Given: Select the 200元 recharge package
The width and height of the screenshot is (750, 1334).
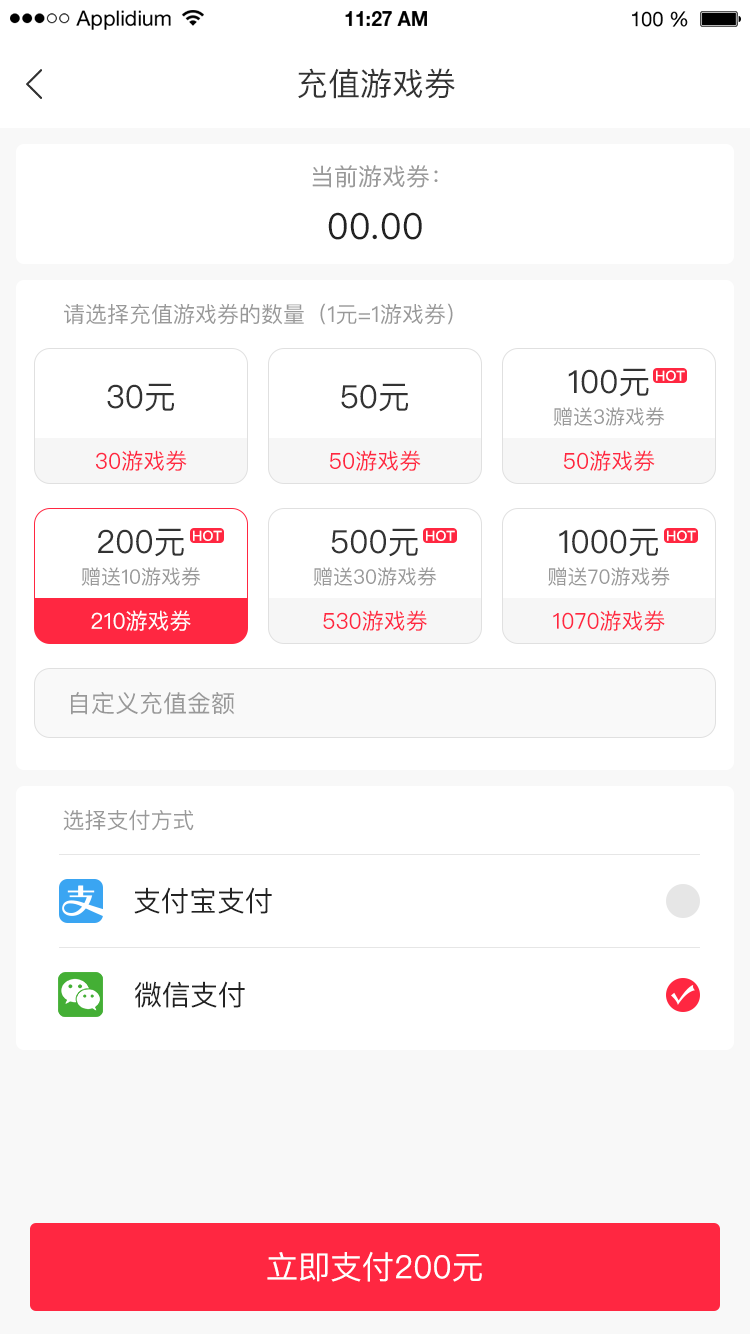Looking at the screenshot, I should [x=141, y=576].
